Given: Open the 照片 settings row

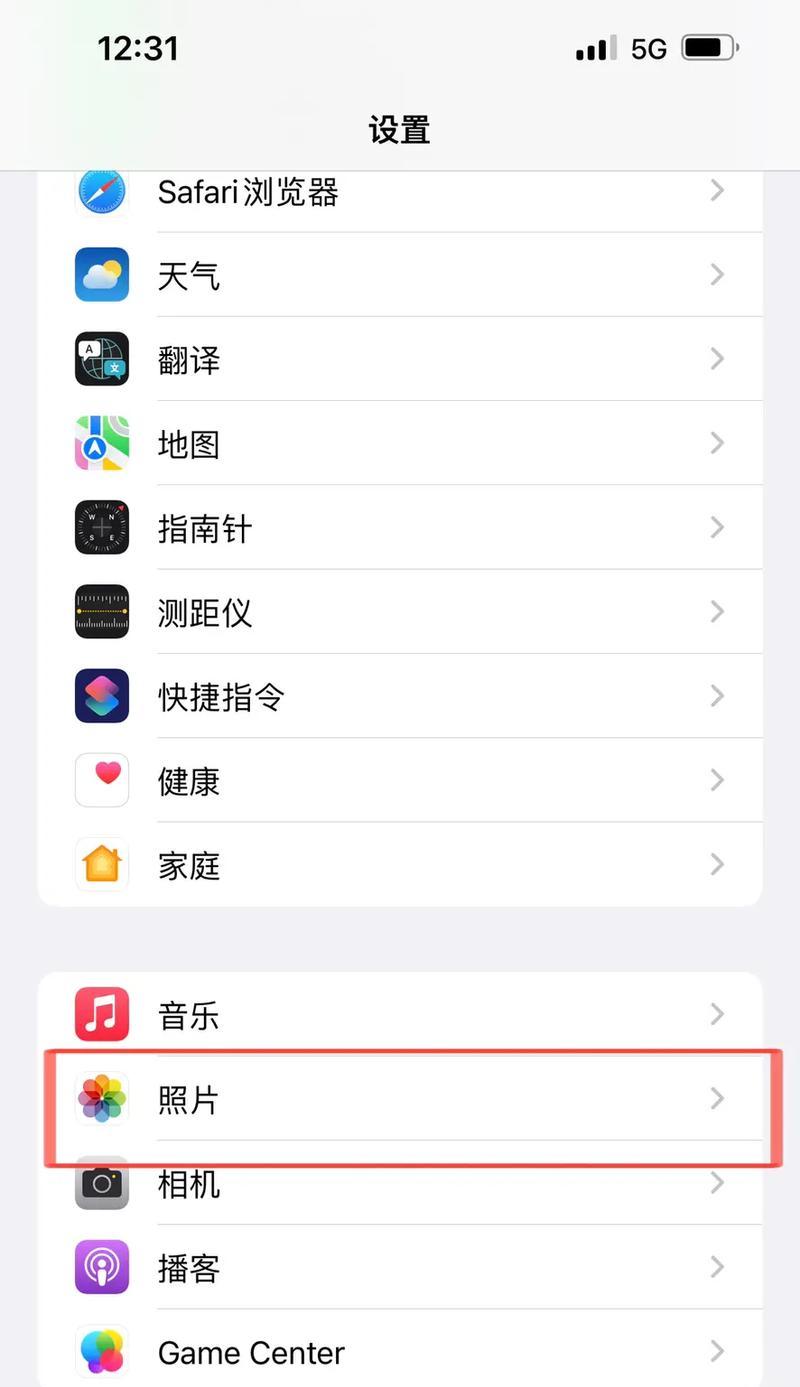Looking at the screenshot, I should [400, 1099].
